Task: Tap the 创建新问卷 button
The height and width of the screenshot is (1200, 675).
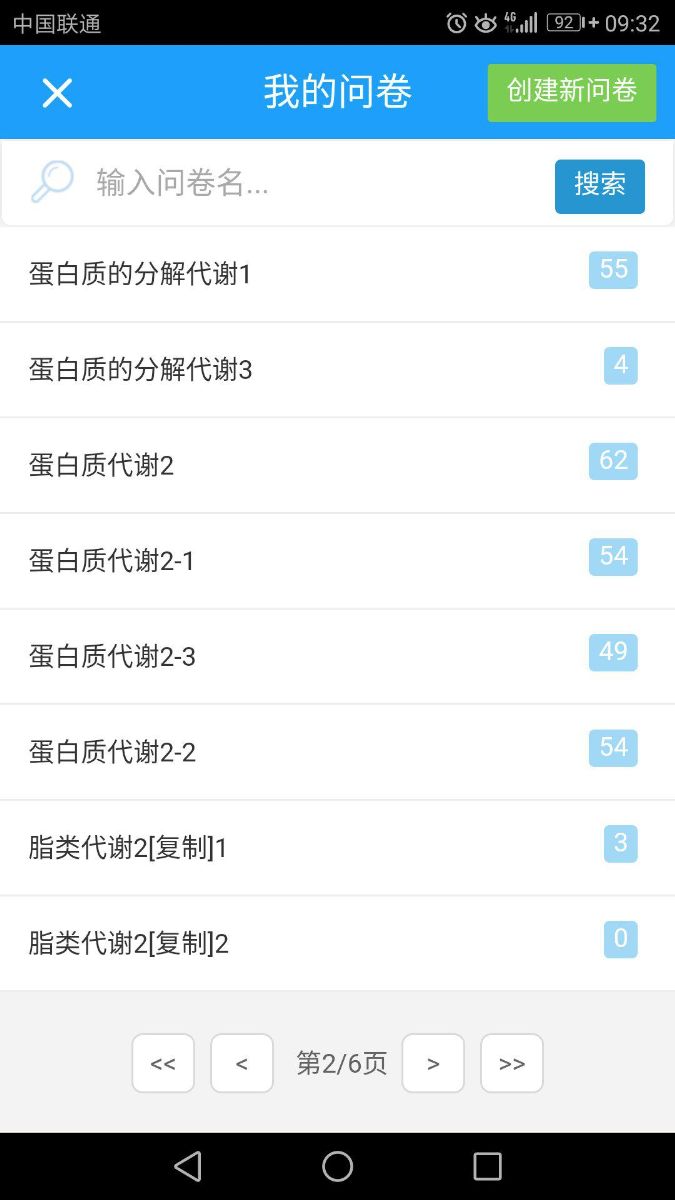Action: point(571,92)
